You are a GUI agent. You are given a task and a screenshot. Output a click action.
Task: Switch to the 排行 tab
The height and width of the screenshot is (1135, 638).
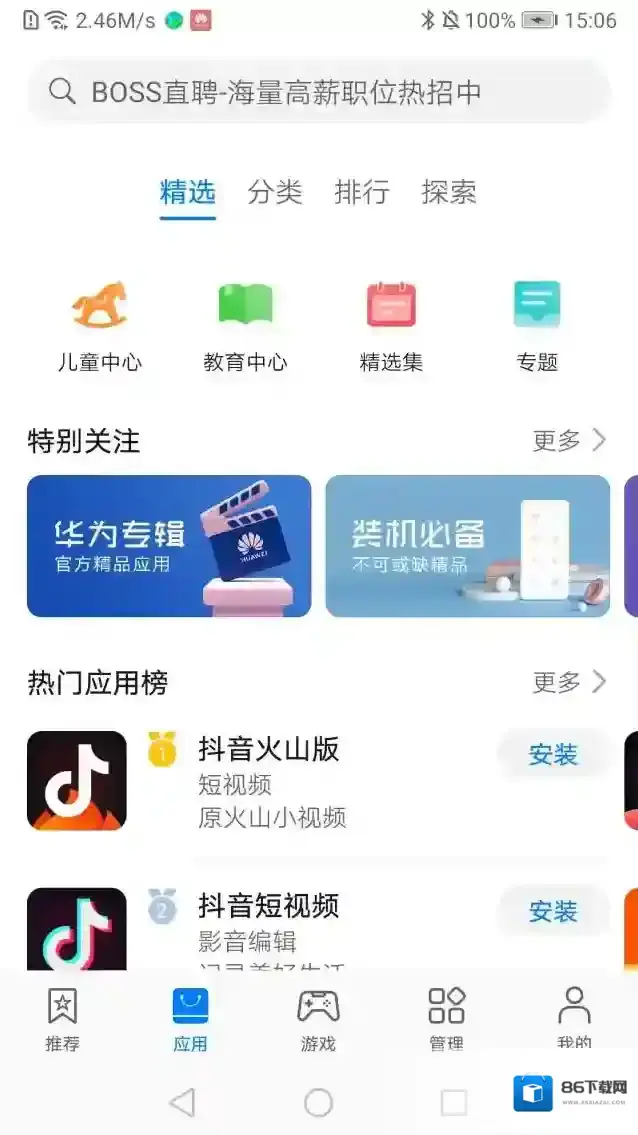[x=362, y=192]
